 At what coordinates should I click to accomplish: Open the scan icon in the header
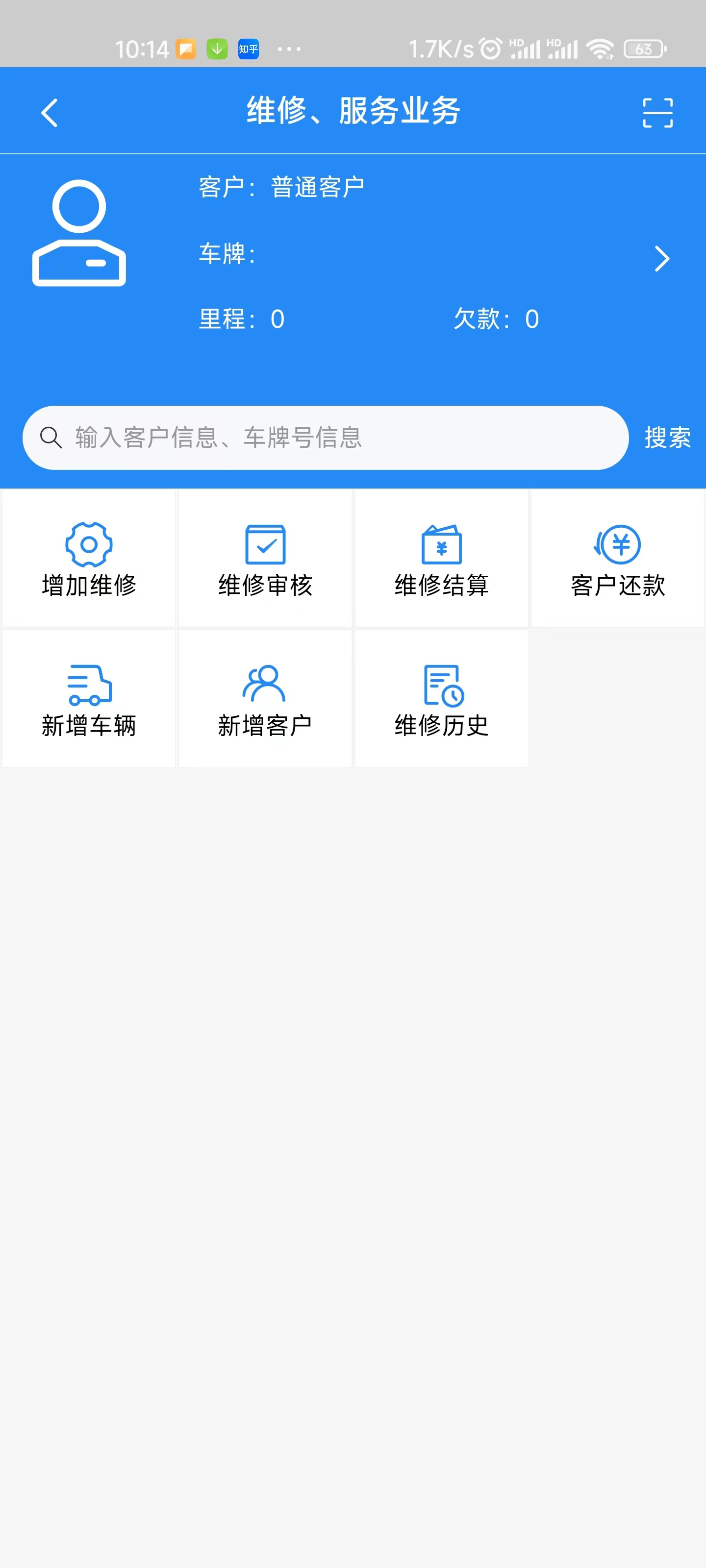point(657,113)
